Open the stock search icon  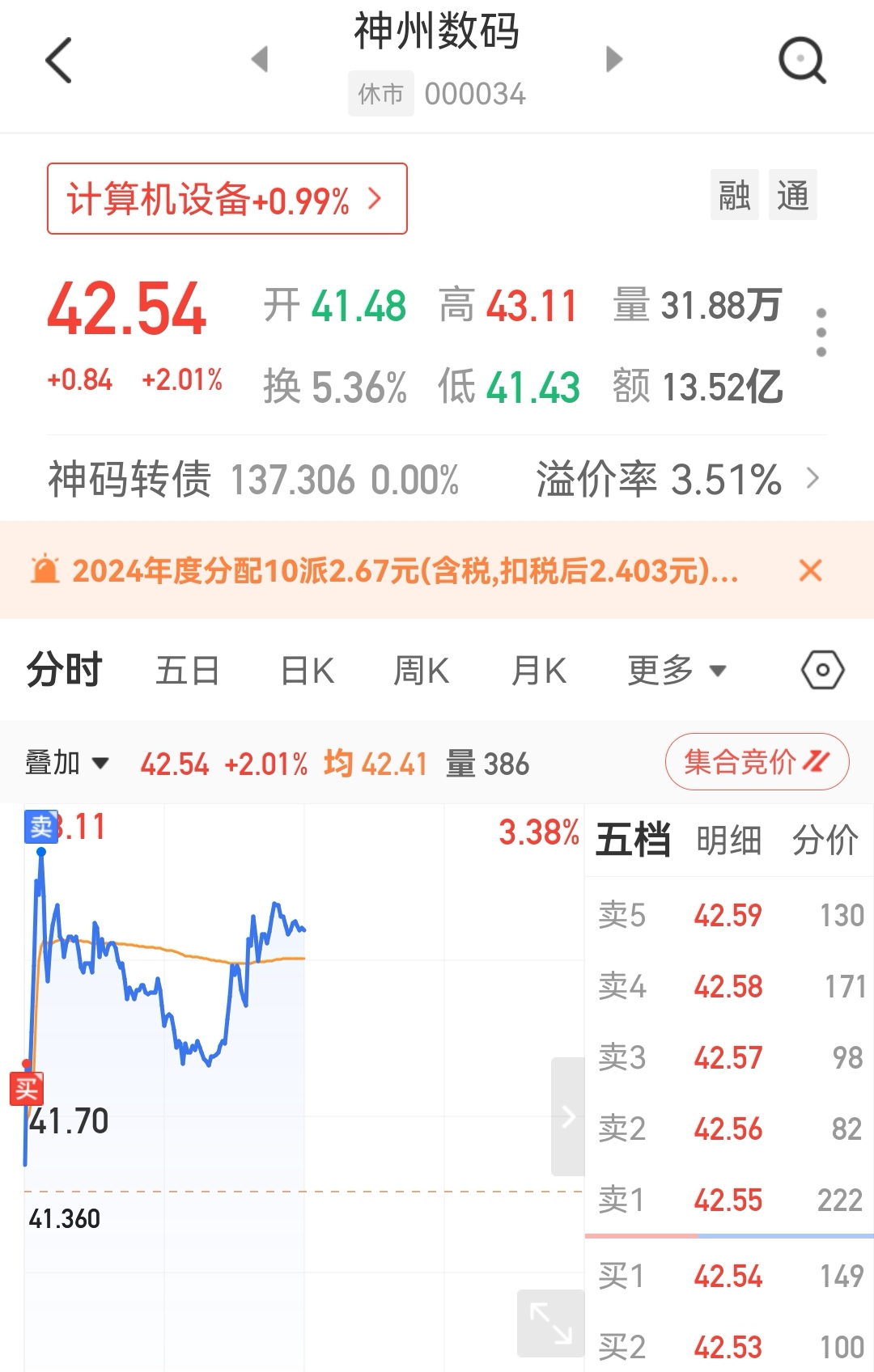(801, 61)
